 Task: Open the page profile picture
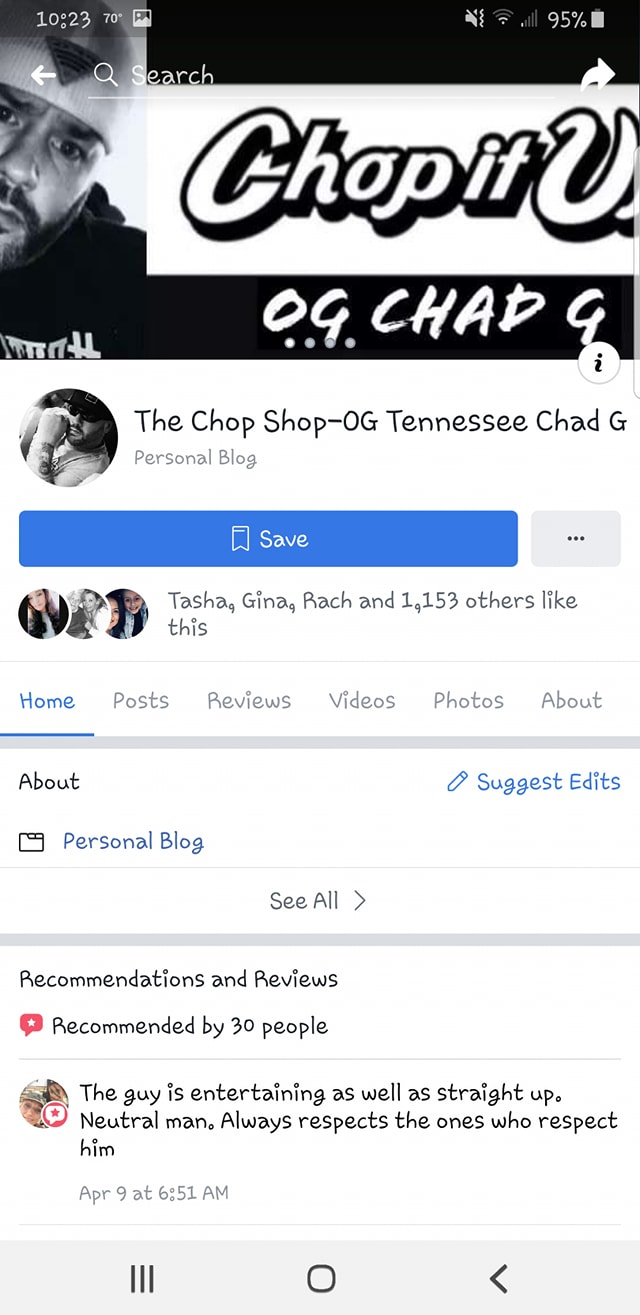coord(69,437)
